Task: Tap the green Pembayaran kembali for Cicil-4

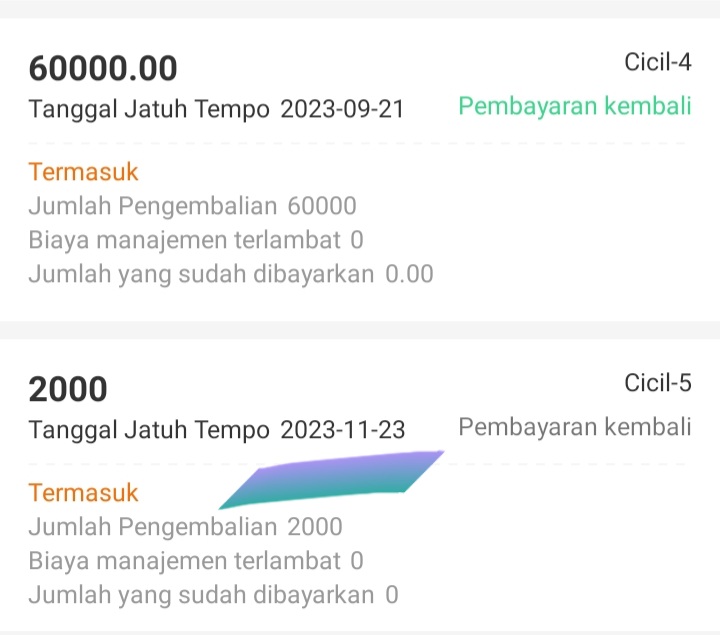Action: tap(574, 107)
